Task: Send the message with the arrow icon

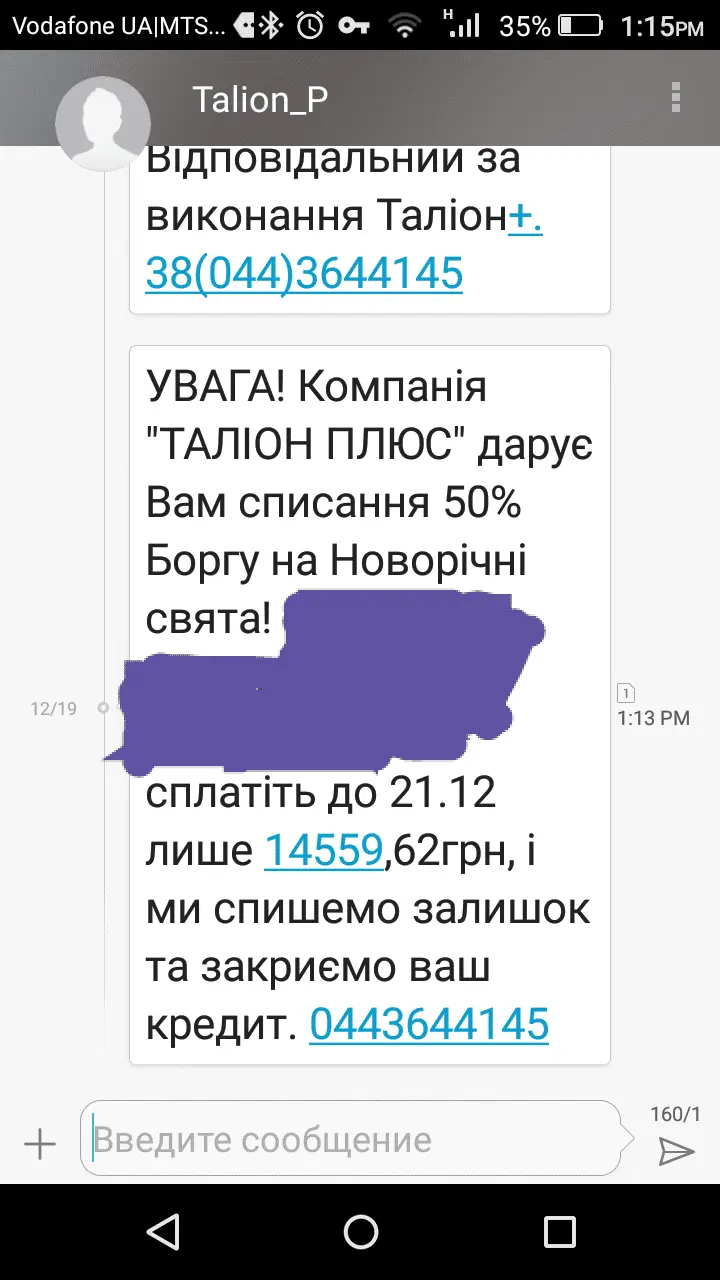Action: pos(676,1151)
